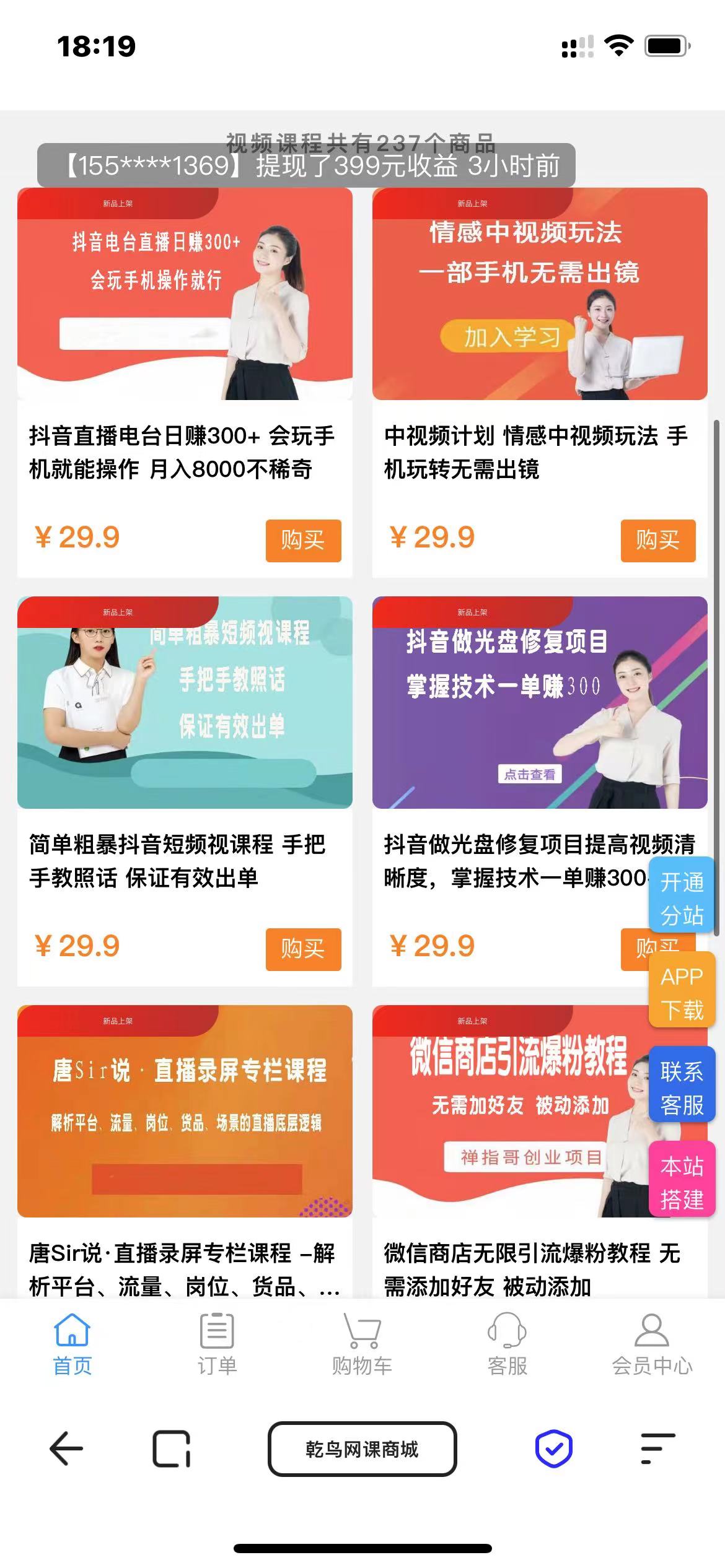Open the browser shield security icon
Viewport: 725px width, 1568px height.
point(553,1449)
